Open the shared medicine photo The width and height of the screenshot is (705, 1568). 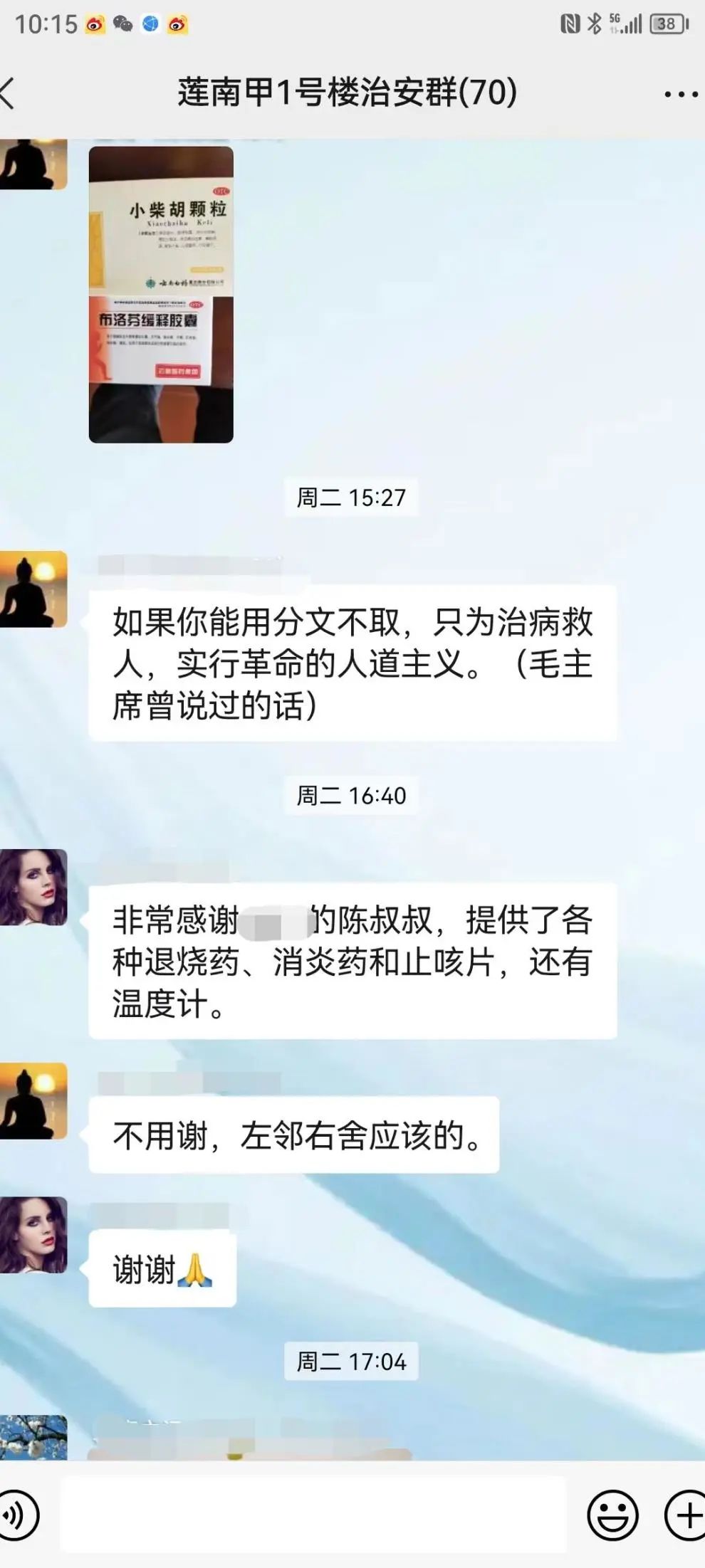coord(161,295)
